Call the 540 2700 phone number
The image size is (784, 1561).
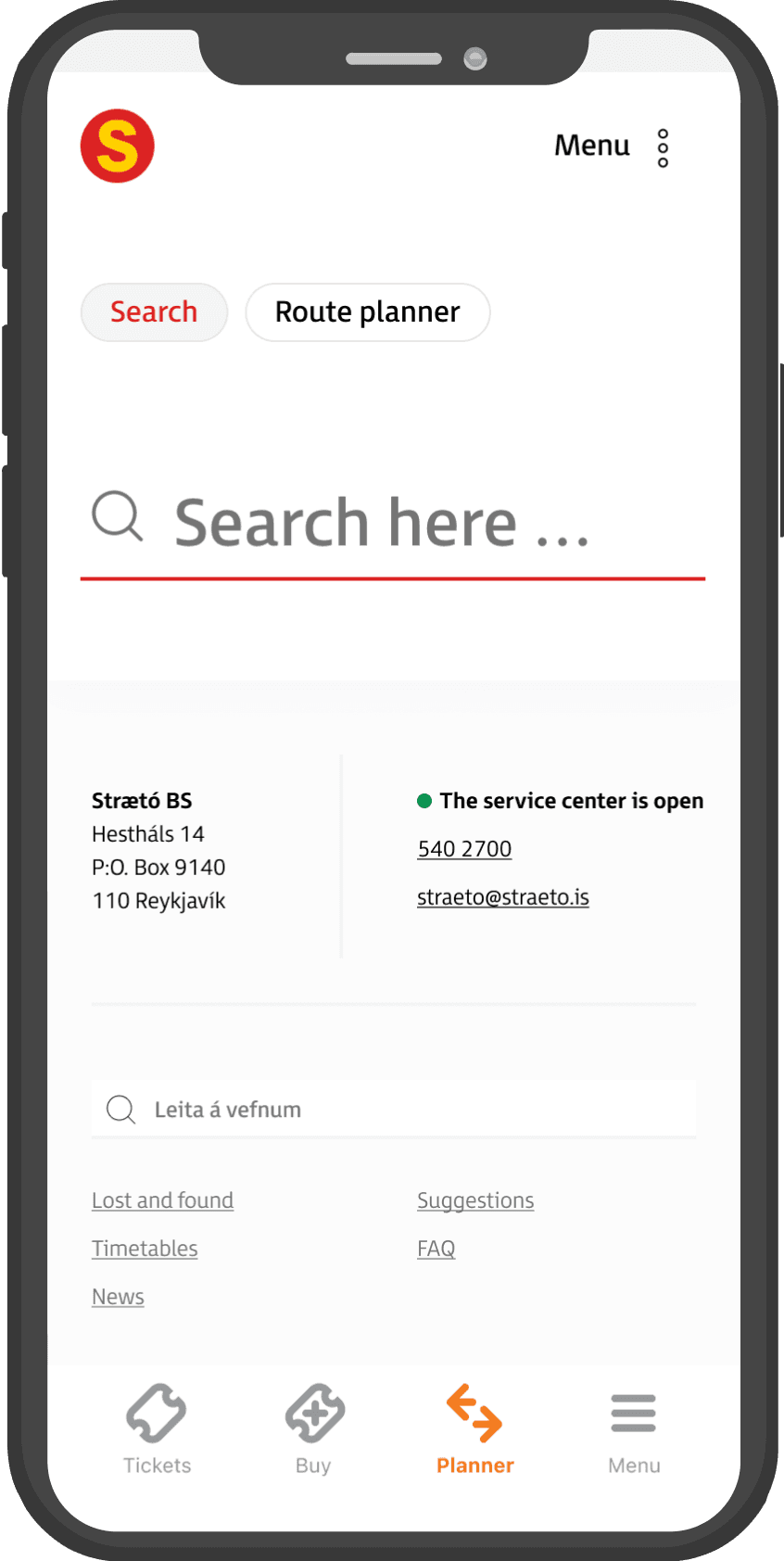point(464,849)
